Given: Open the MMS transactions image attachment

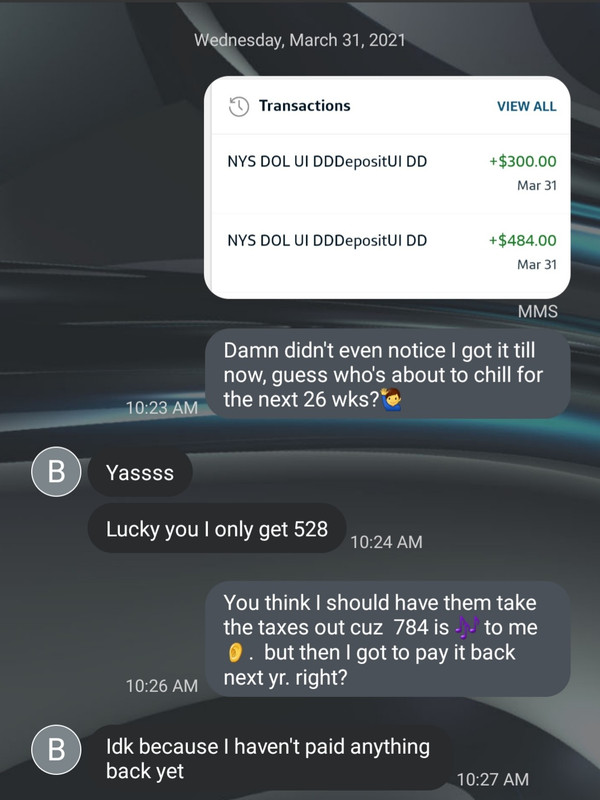Looking at the screenshot, I should coord(387,187).
